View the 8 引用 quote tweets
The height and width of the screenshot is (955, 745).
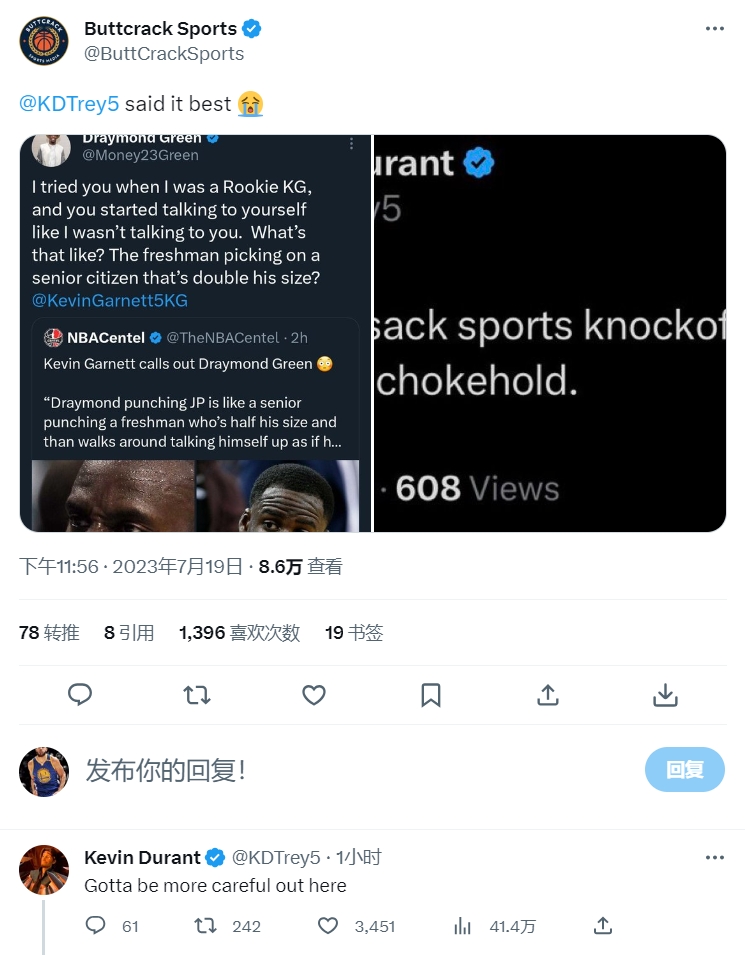point(129,633)
